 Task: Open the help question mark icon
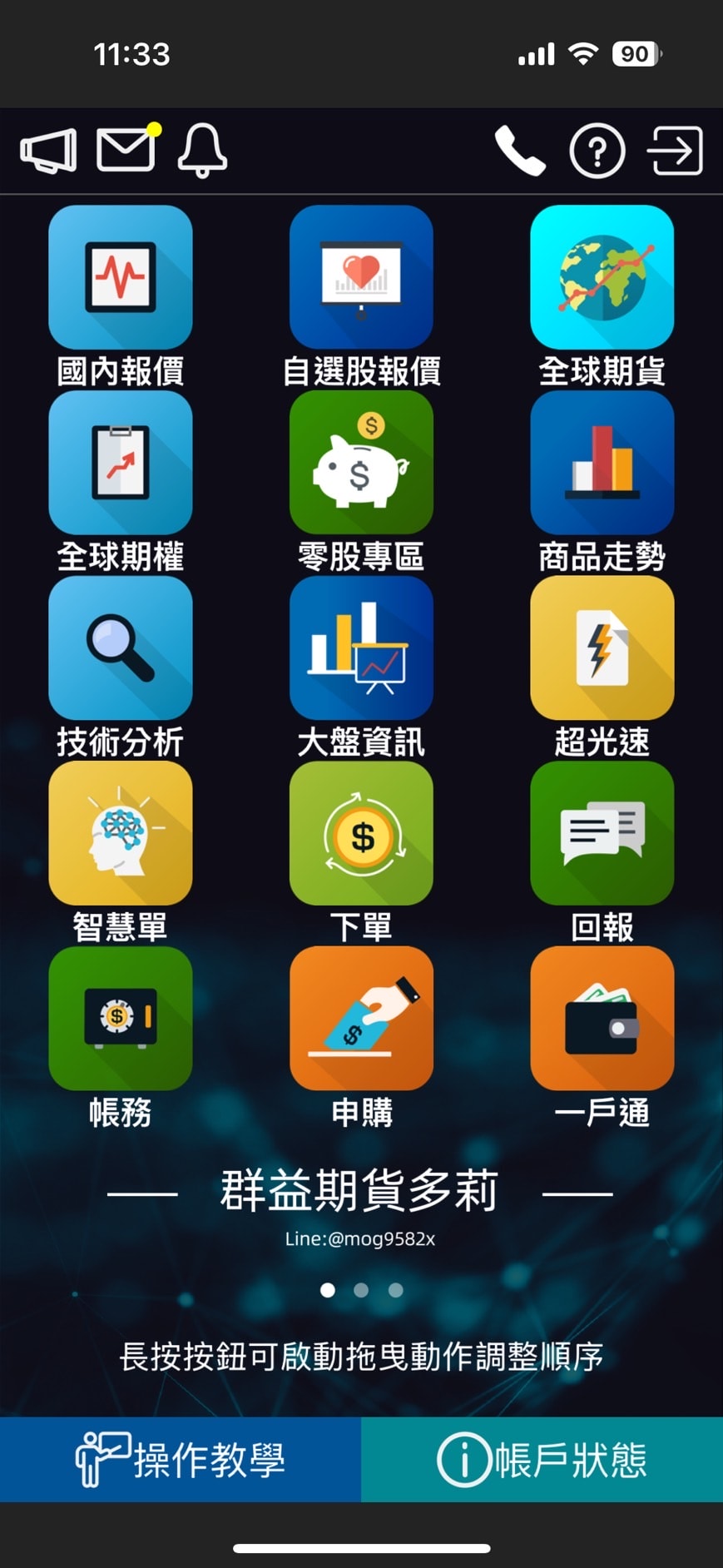coord(597,151)
